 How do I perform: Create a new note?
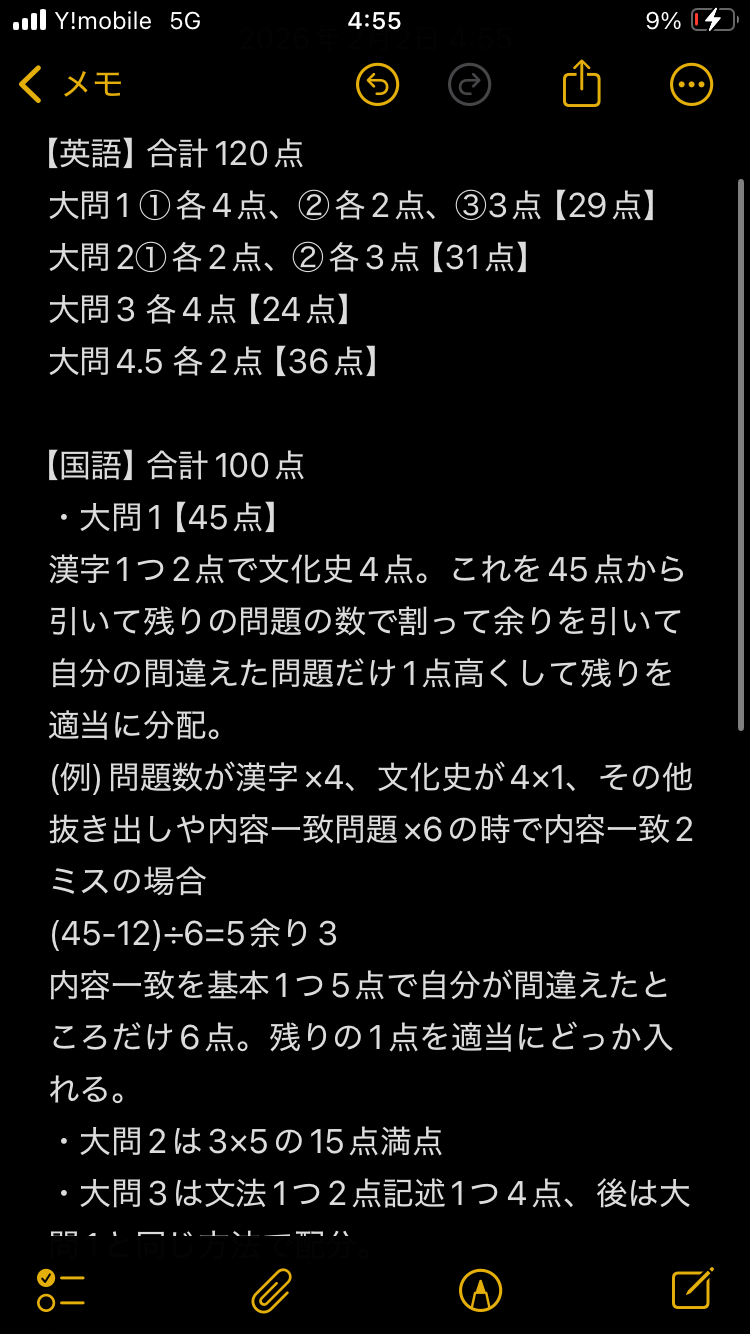[692, 1288]
